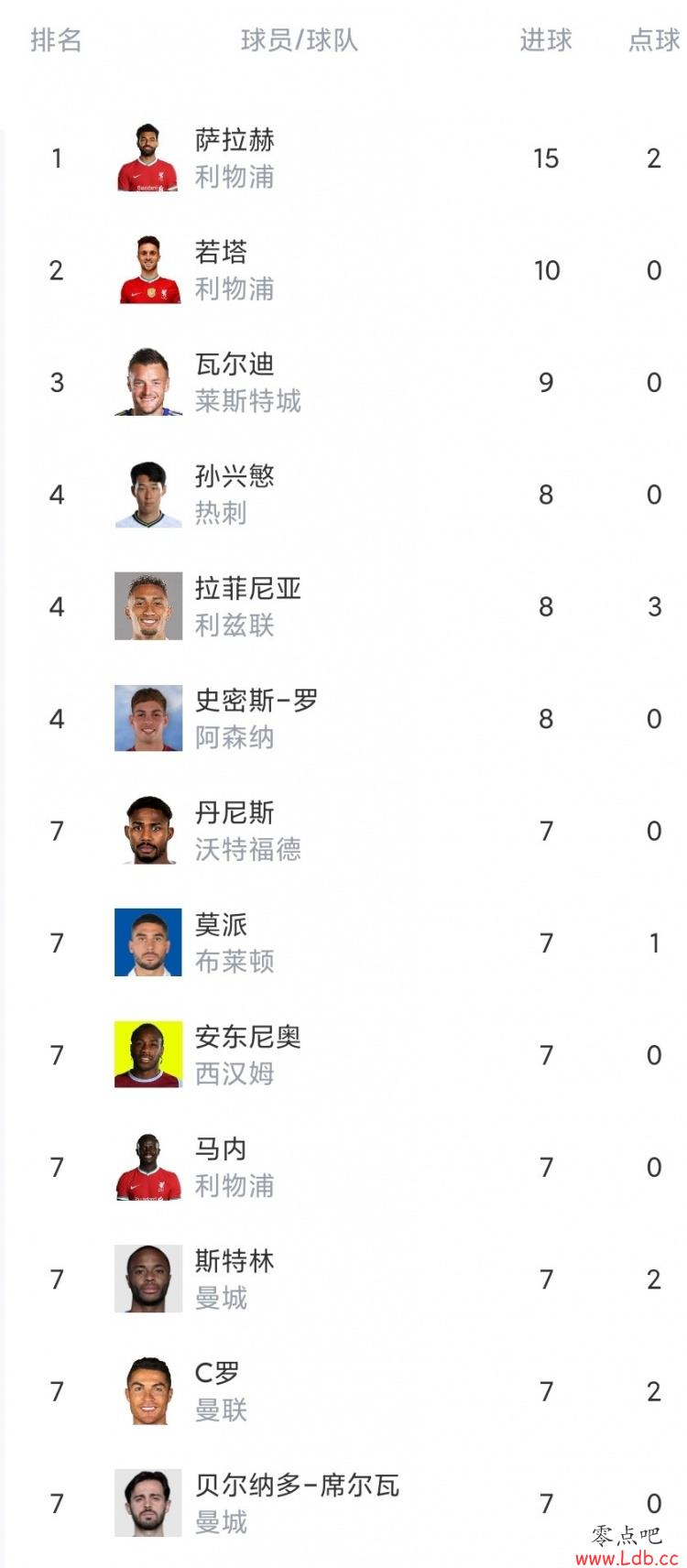This screenshot has height=1568, width=687.
Task: Open the 史密斯-罗 阿森纳 row
Action: [x=343, y=719]
